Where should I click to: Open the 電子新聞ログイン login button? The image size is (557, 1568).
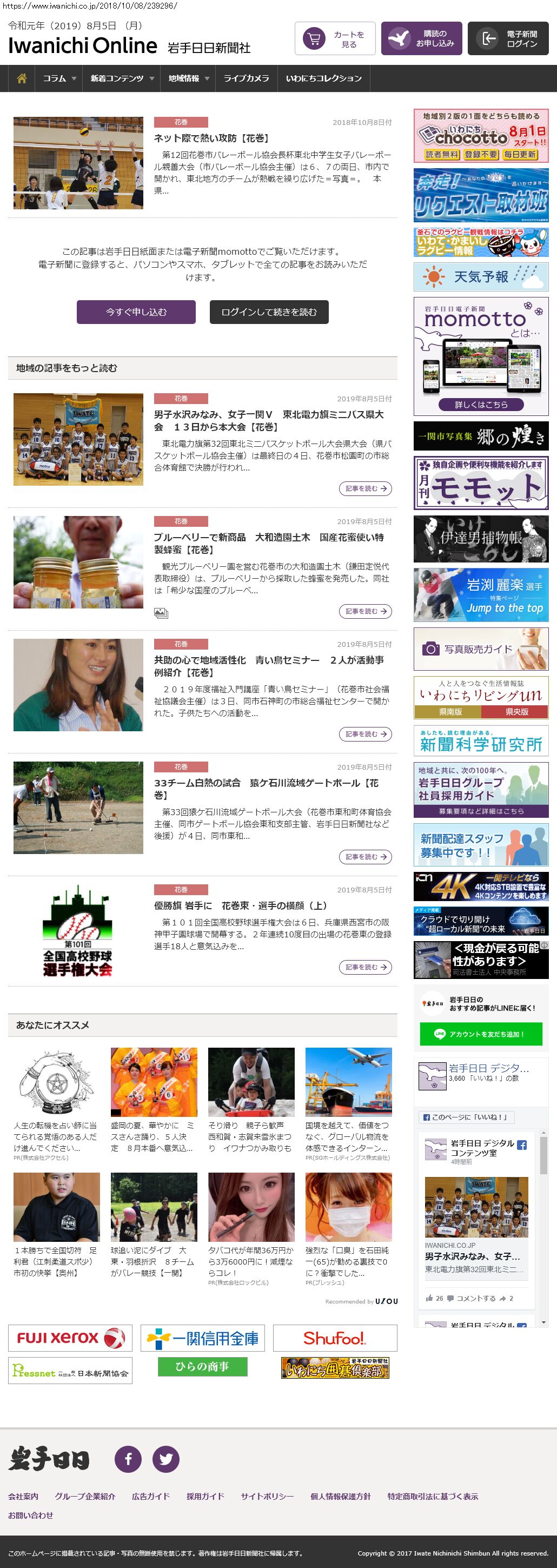[508, 39]
